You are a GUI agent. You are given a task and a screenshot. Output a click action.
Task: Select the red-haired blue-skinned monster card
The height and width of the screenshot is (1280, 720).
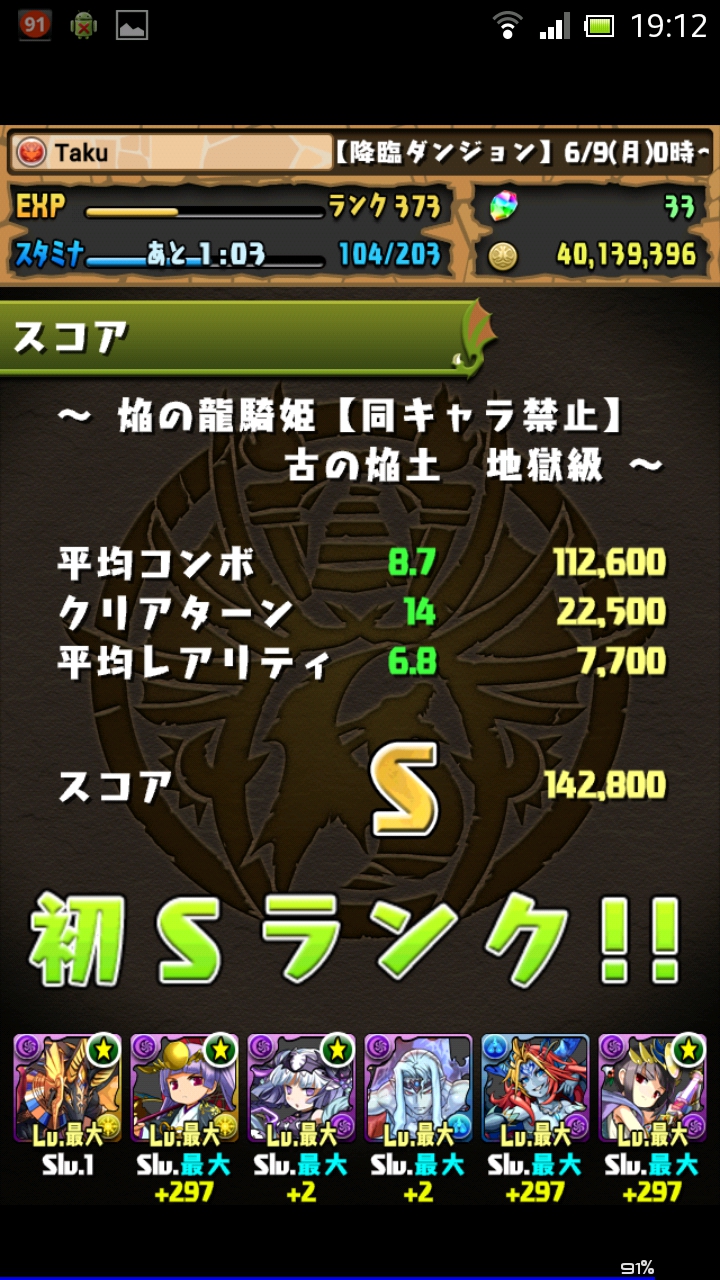click(535, 1088)
